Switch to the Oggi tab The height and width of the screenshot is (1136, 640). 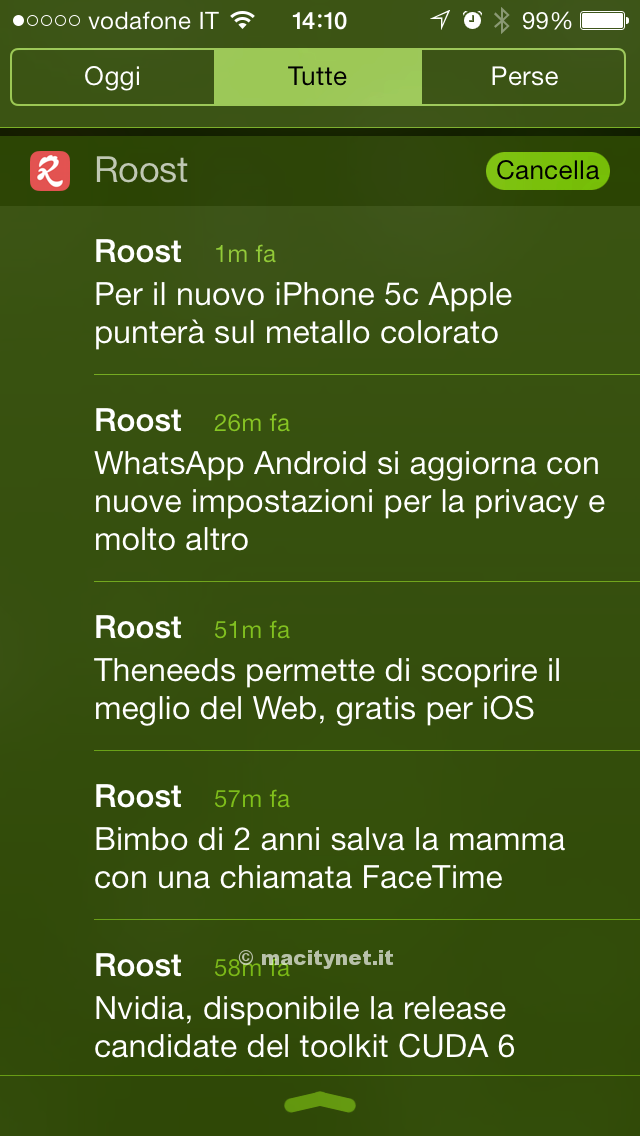112,77
